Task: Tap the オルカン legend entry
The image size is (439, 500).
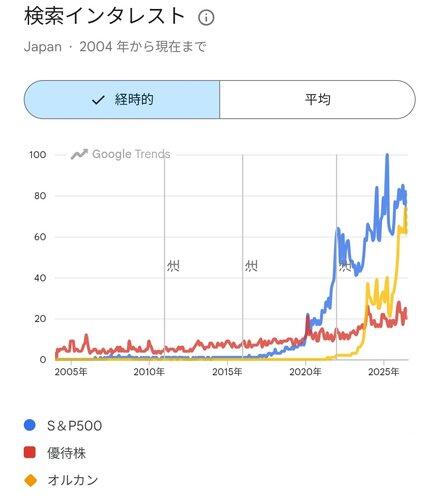Action: 61,480
